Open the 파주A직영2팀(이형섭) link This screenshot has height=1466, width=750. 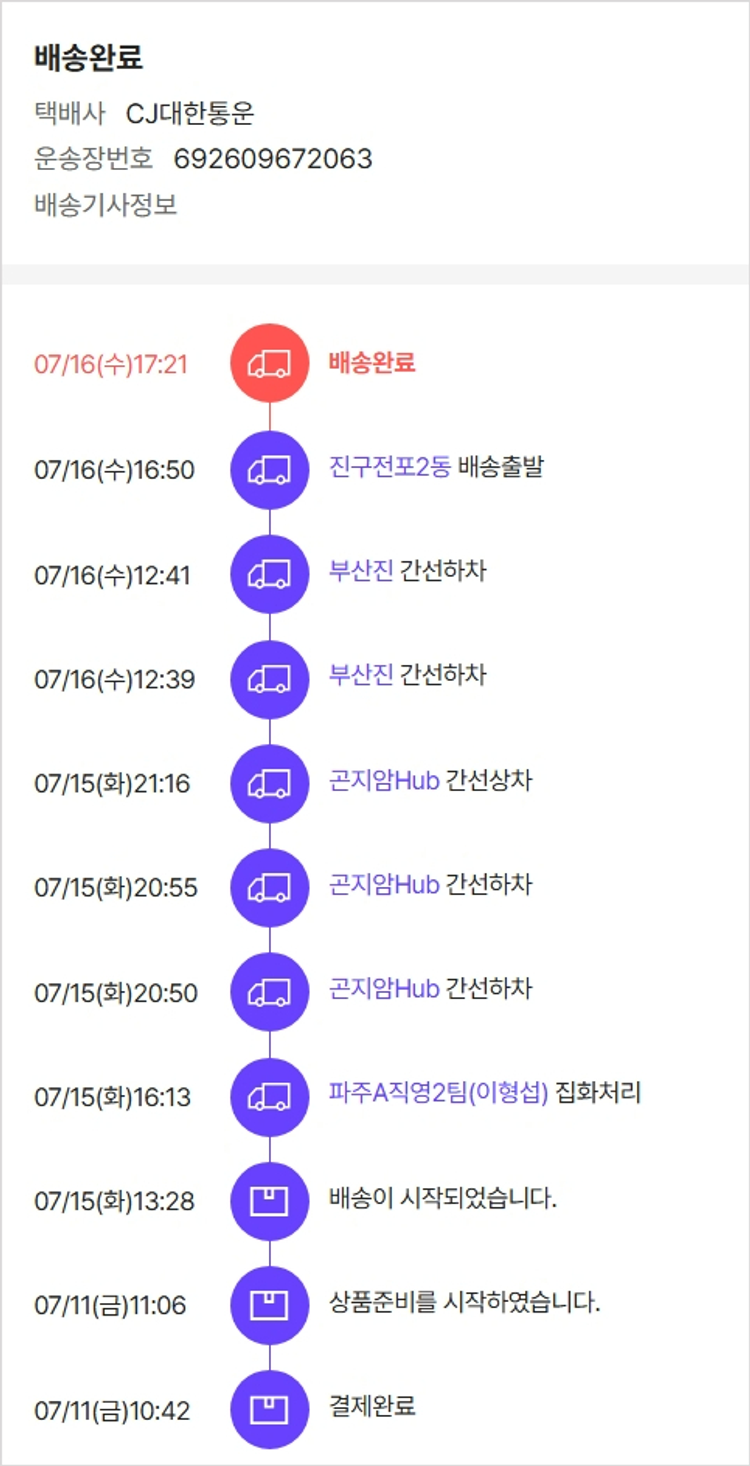pyautogui.click(x=439, y=1093)
